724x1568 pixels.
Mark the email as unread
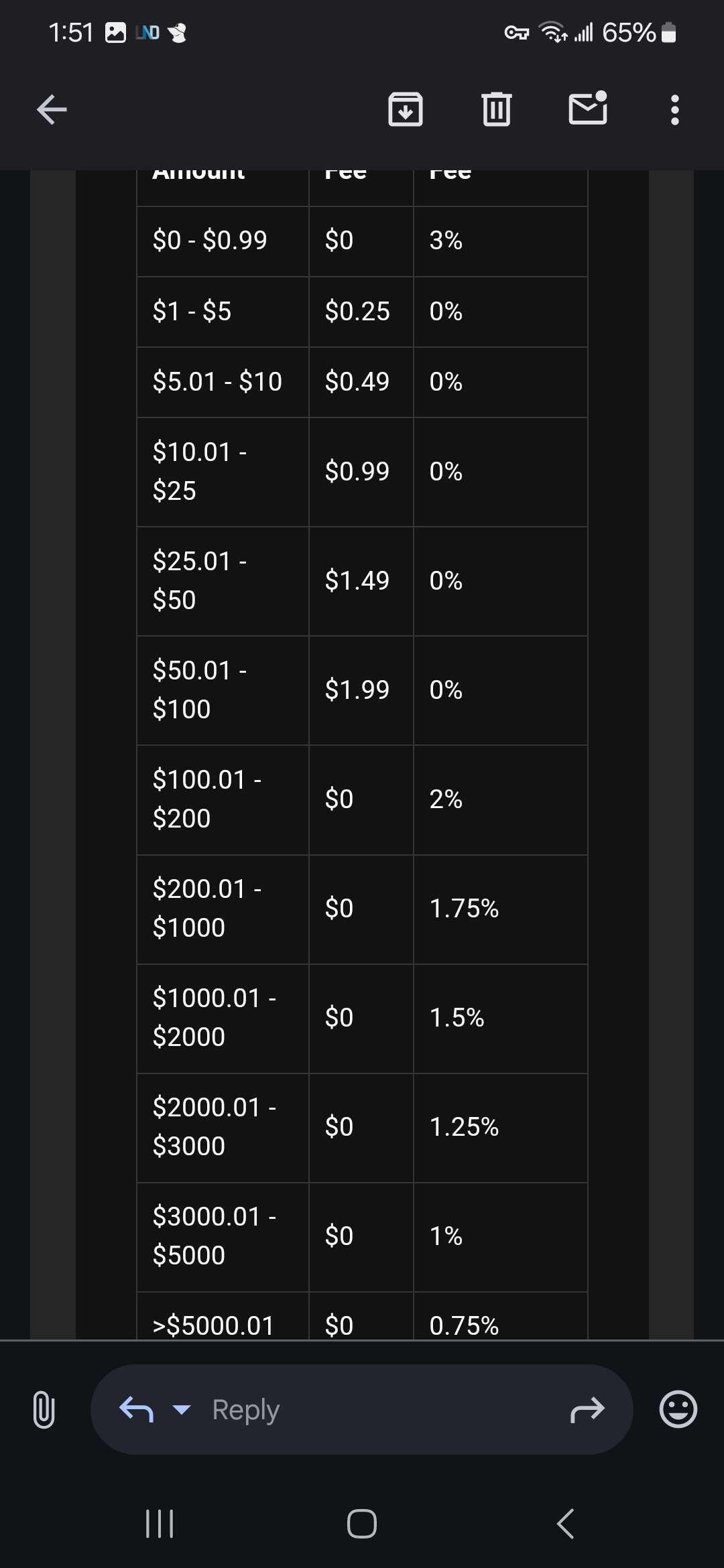tap(588, 108)
